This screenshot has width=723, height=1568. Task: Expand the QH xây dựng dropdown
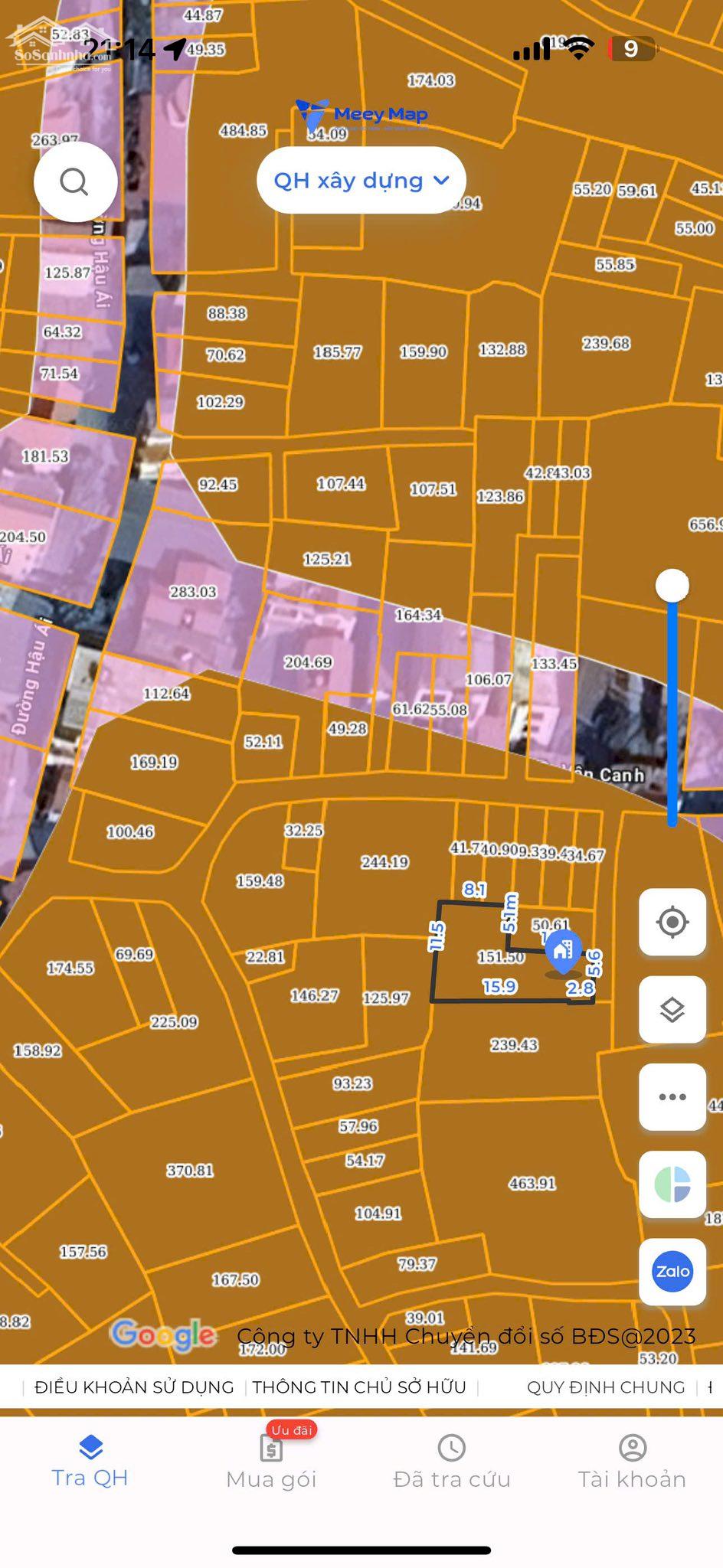pyautogui.click(x=361, y=181)
